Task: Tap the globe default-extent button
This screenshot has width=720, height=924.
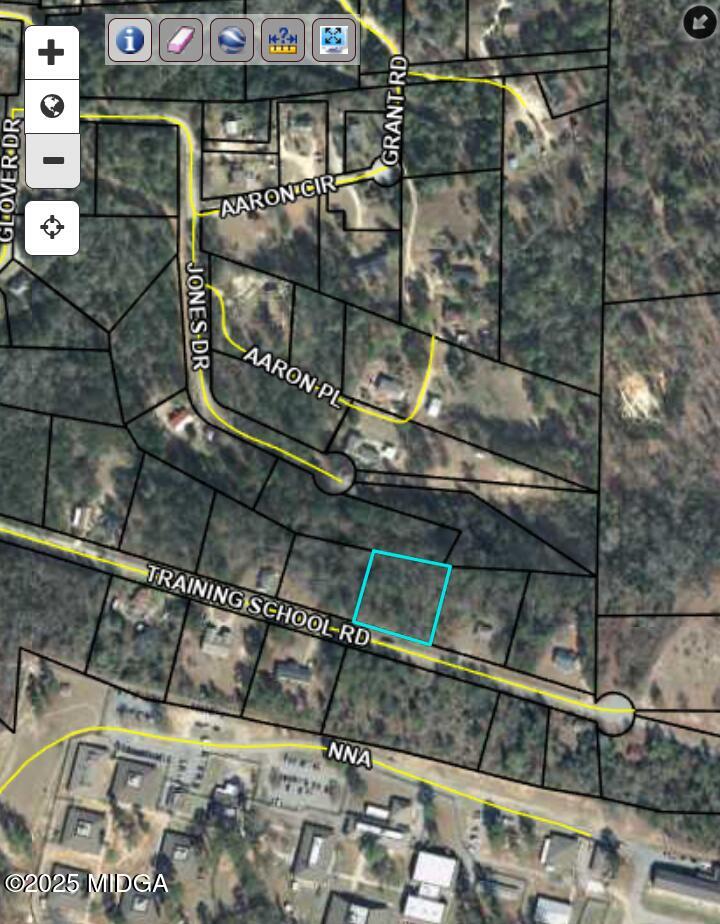Action: pyautogui.click(x=52, y=106)
